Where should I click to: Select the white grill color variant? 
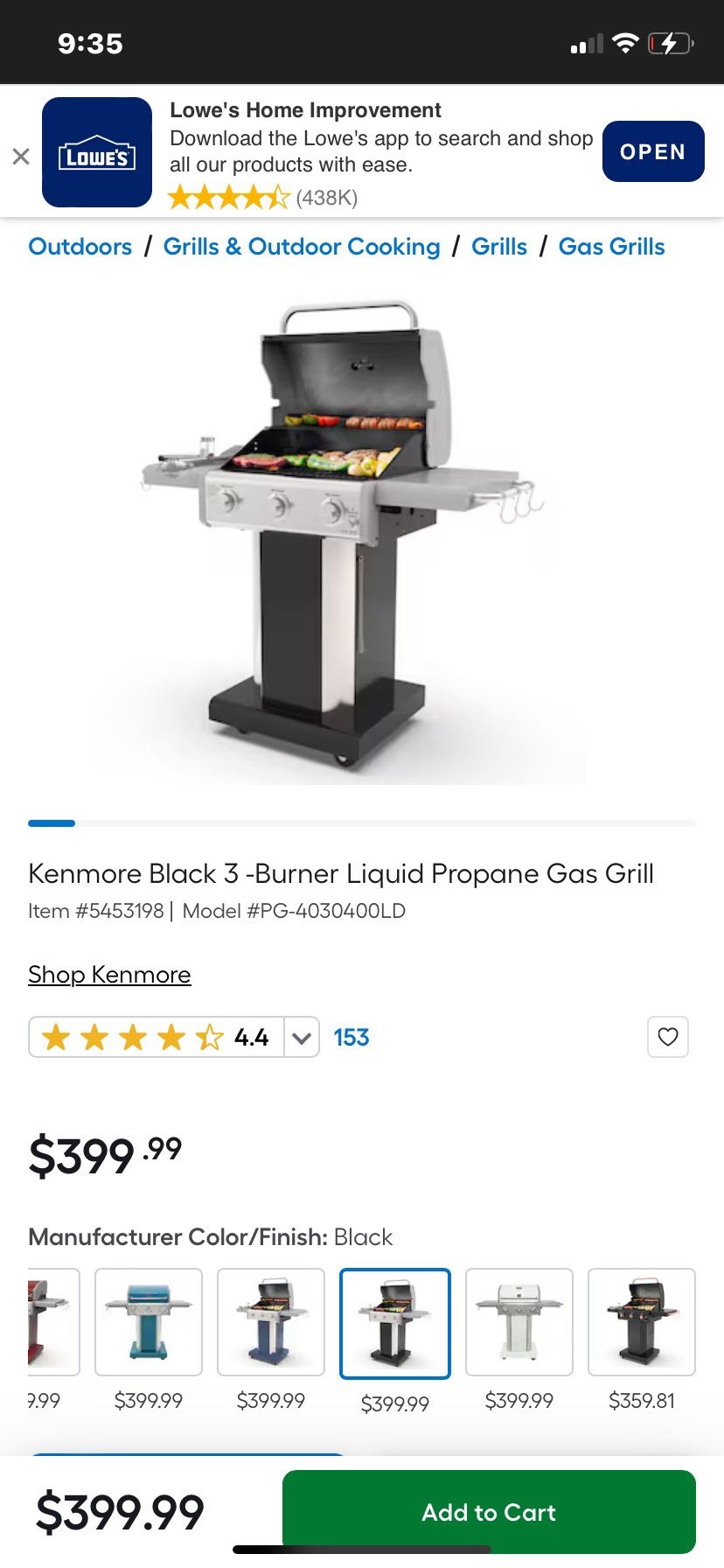click(x=519, y=1321)
